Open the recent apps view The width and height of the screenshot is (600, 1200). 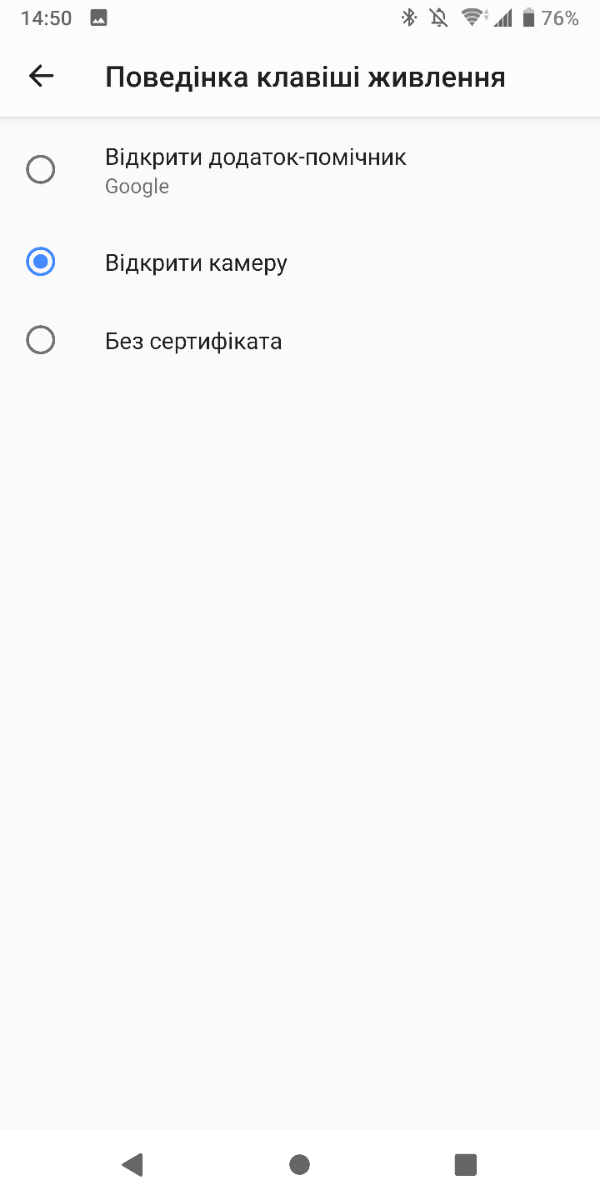coord(465,1164)
